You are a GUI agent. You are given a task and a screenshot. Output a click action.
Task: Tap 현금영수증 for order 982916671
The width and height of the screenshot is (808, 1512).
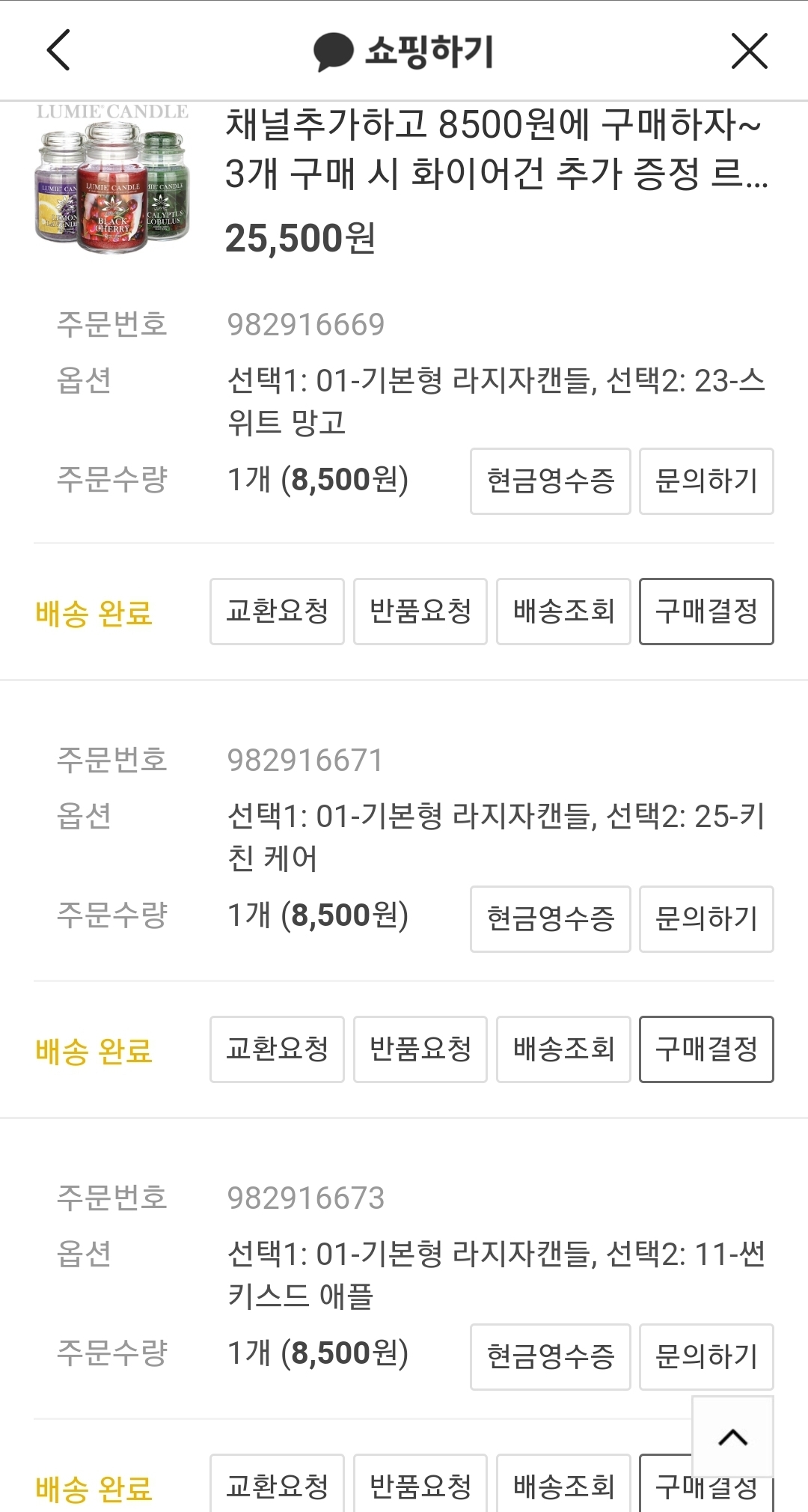(x=550, y=919)
